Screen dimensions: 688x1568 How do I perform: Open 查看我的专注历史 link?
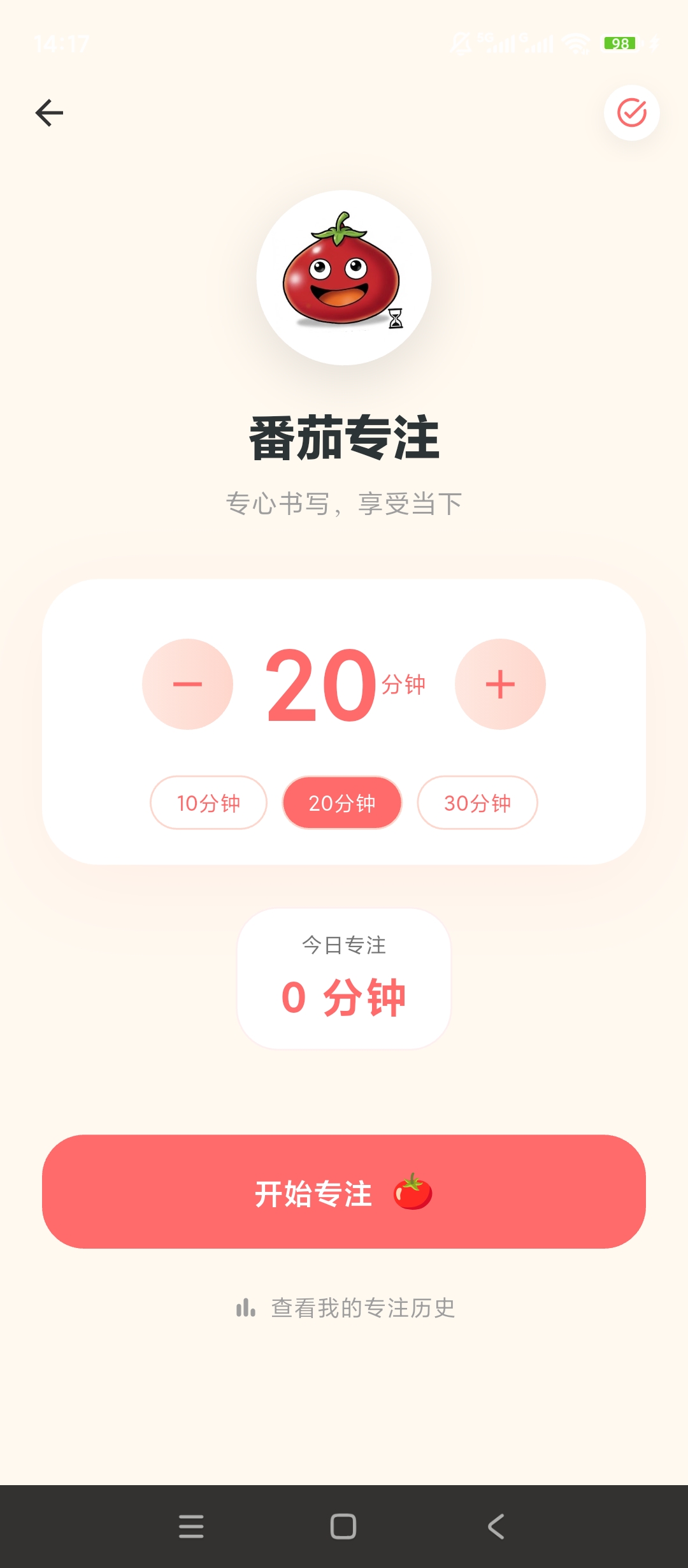click(x=345, y=1308)
